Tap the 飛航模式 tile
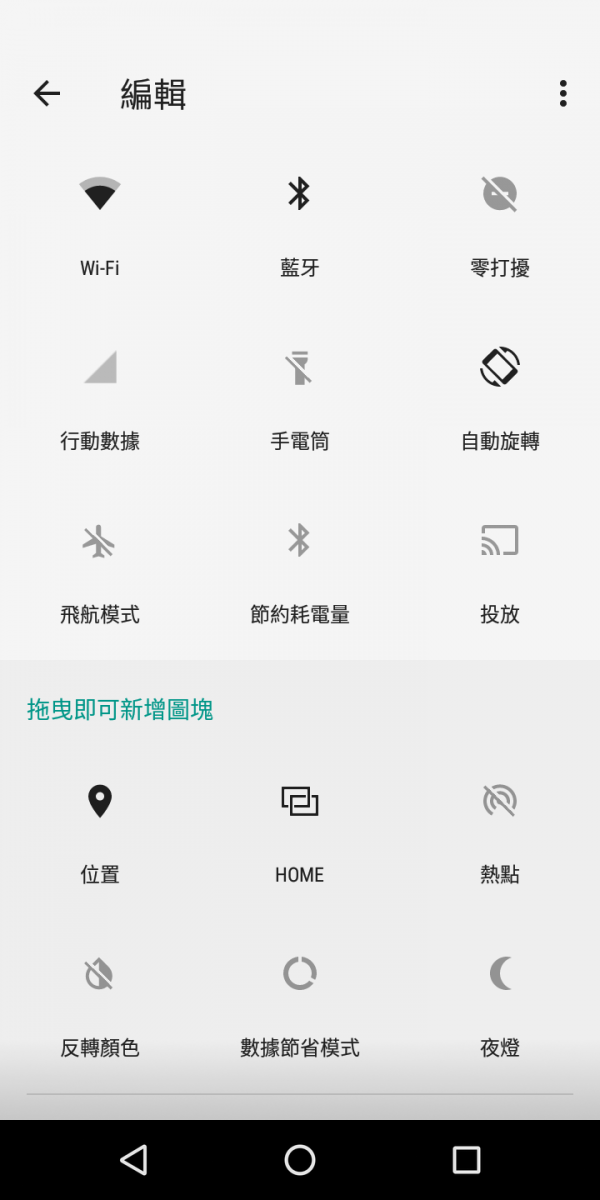 click(100, 573)
